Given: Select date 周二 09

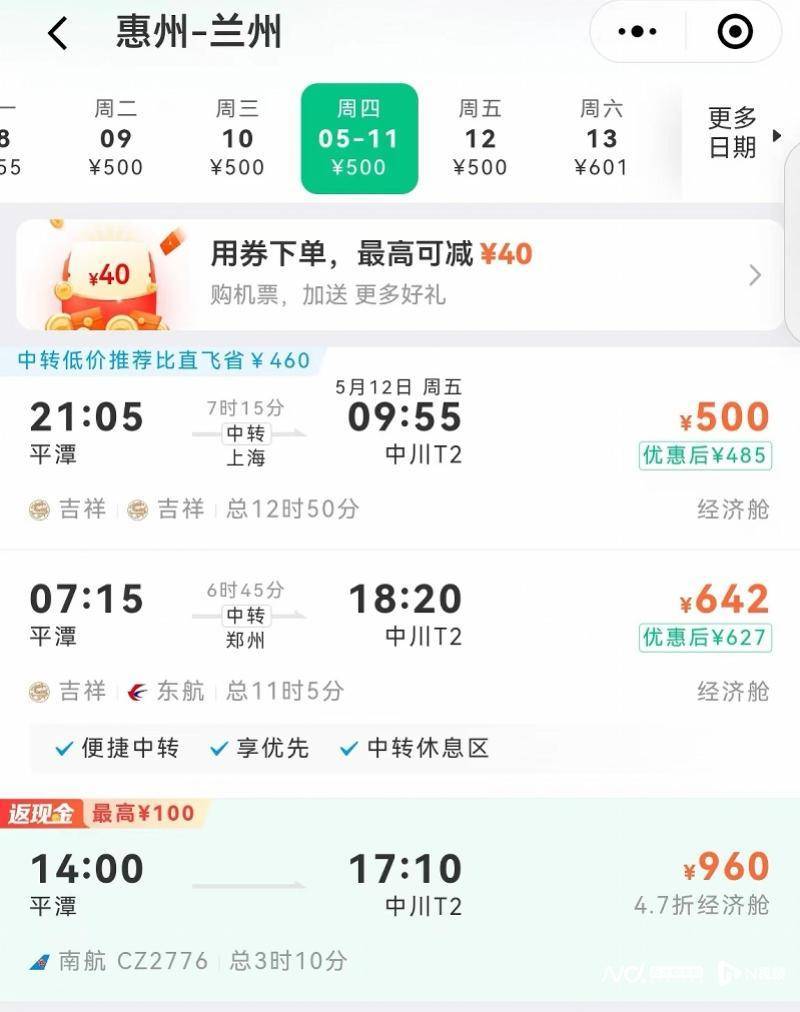Looking at the screenshot, I should coord(116,138).
